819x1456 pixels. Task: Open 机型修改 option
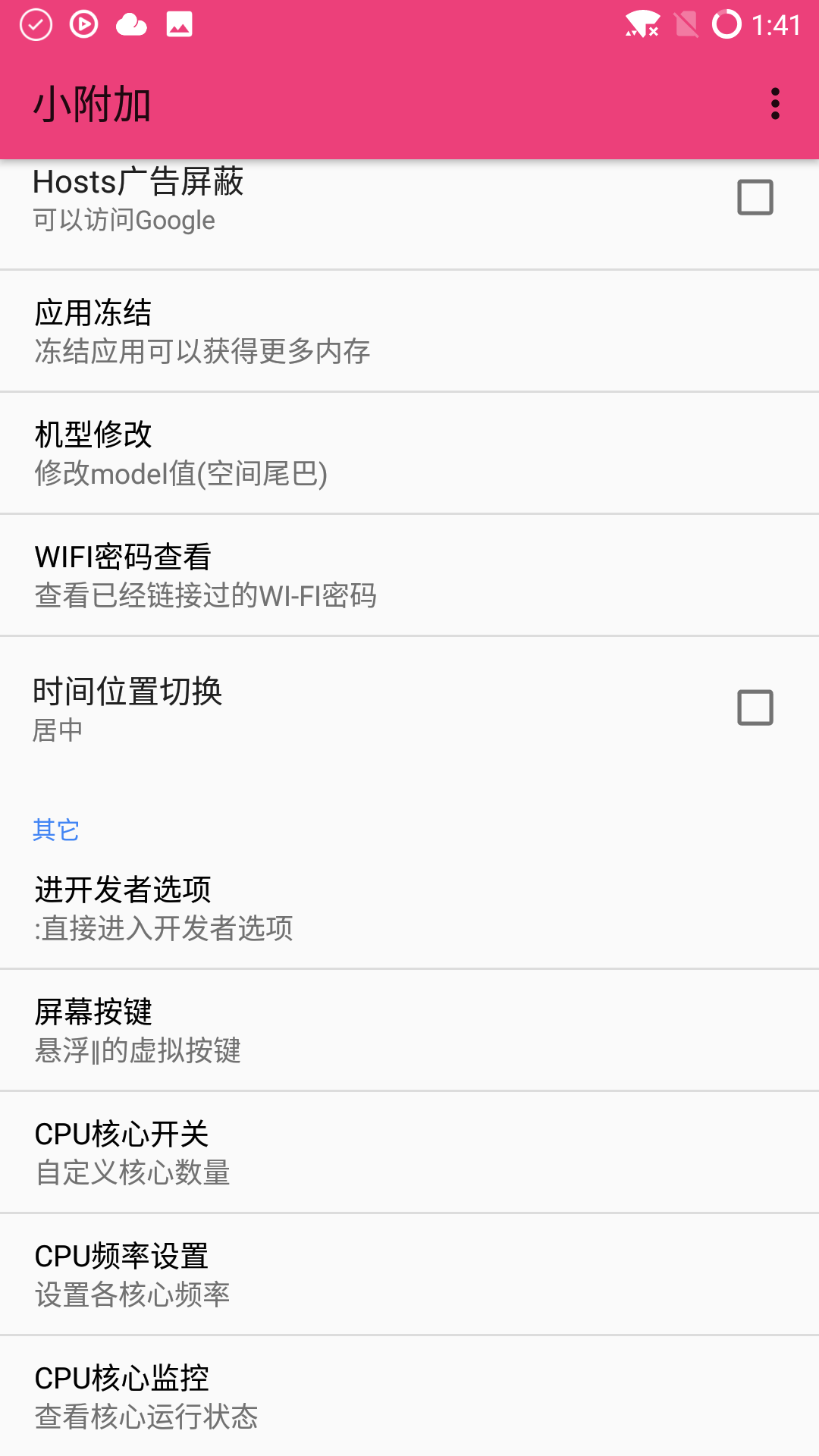coord(409,453)
